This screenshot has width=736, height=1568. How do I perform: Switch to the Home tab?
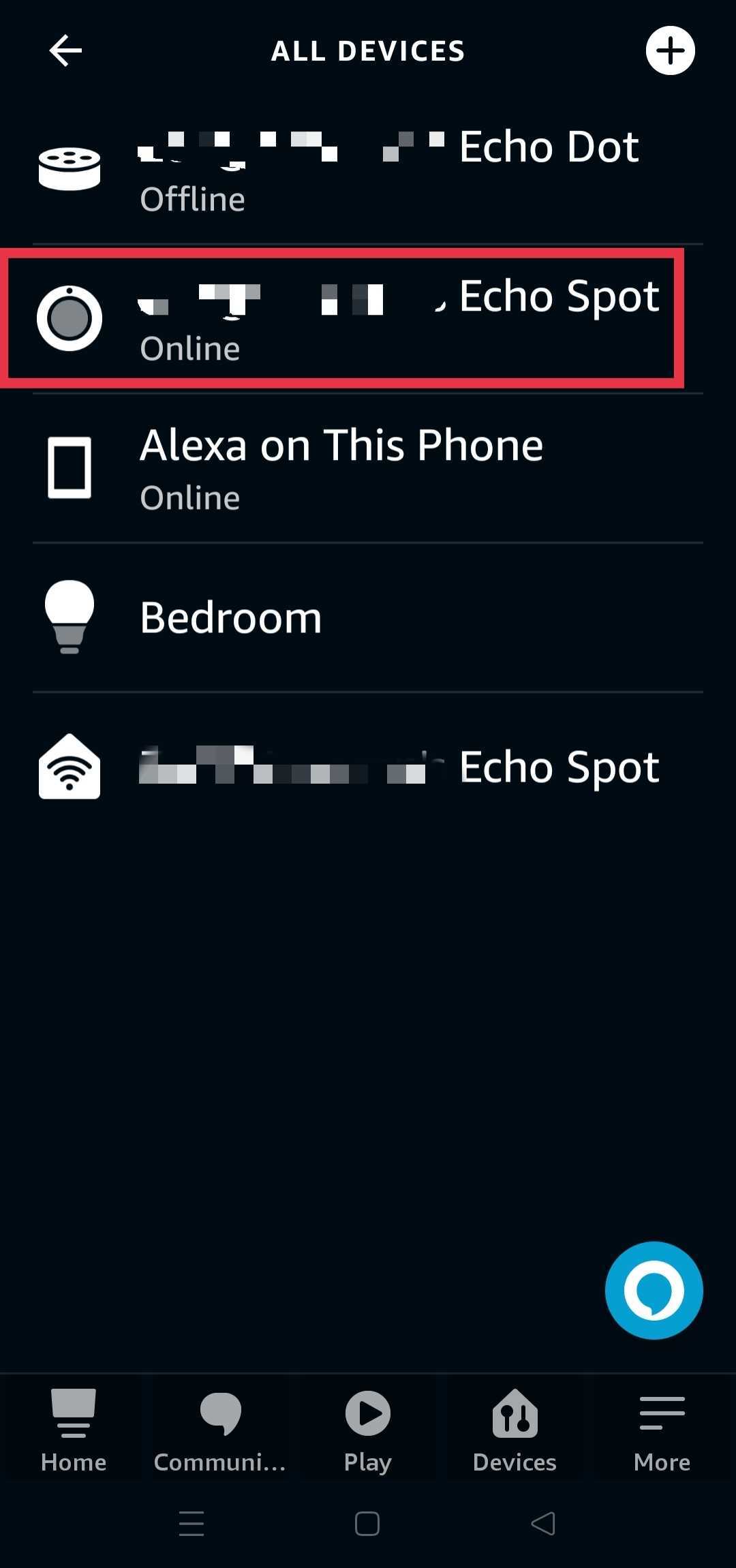[72, 1430]
